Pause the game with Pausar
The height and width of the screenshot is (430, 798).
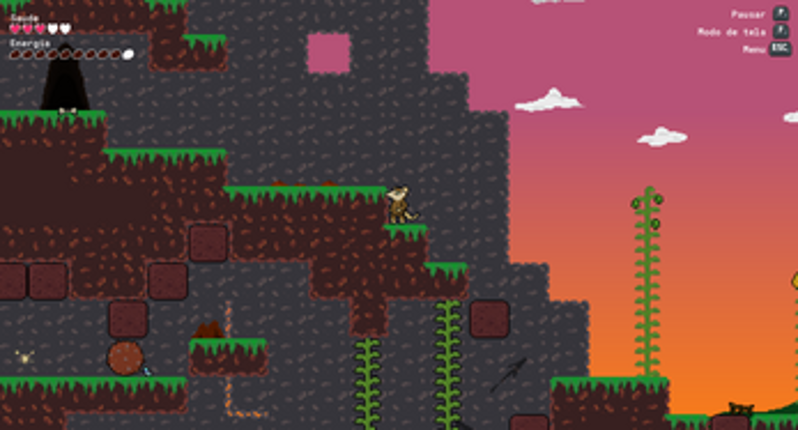(780, 14)
